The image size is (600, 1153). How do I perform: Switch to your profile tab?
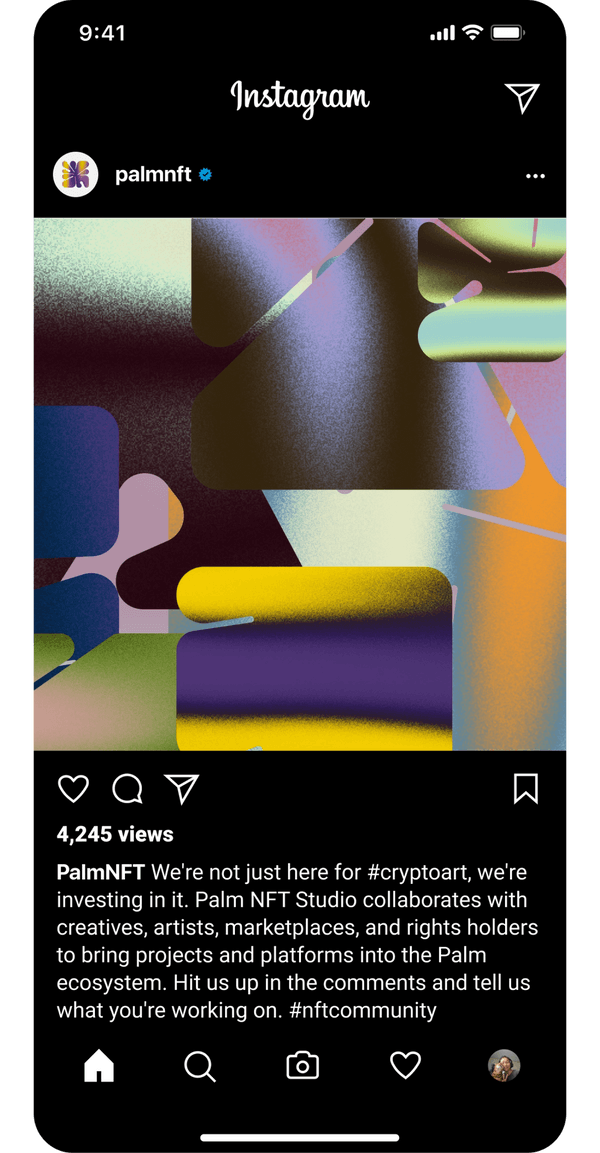click(x=504, y=1066)
